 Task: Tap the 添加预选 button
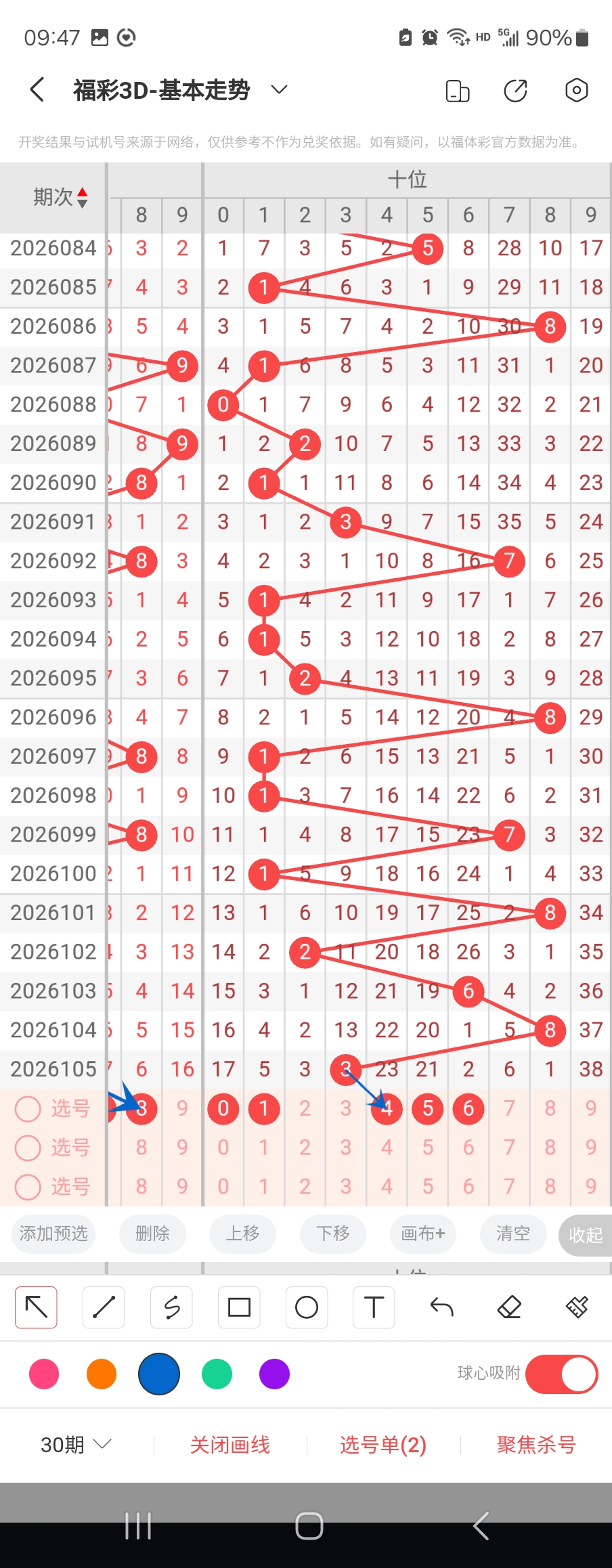tap(53, 1234)
